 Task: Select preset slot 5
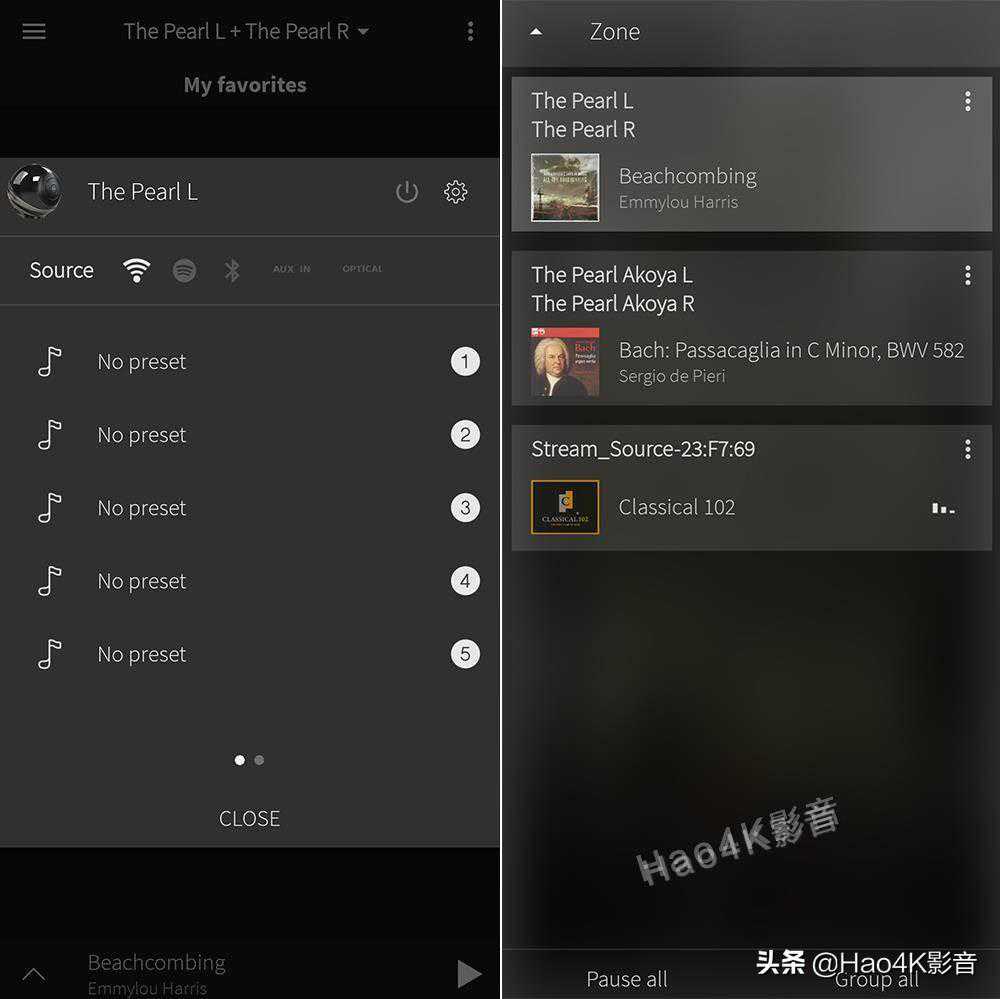[465, 654]
